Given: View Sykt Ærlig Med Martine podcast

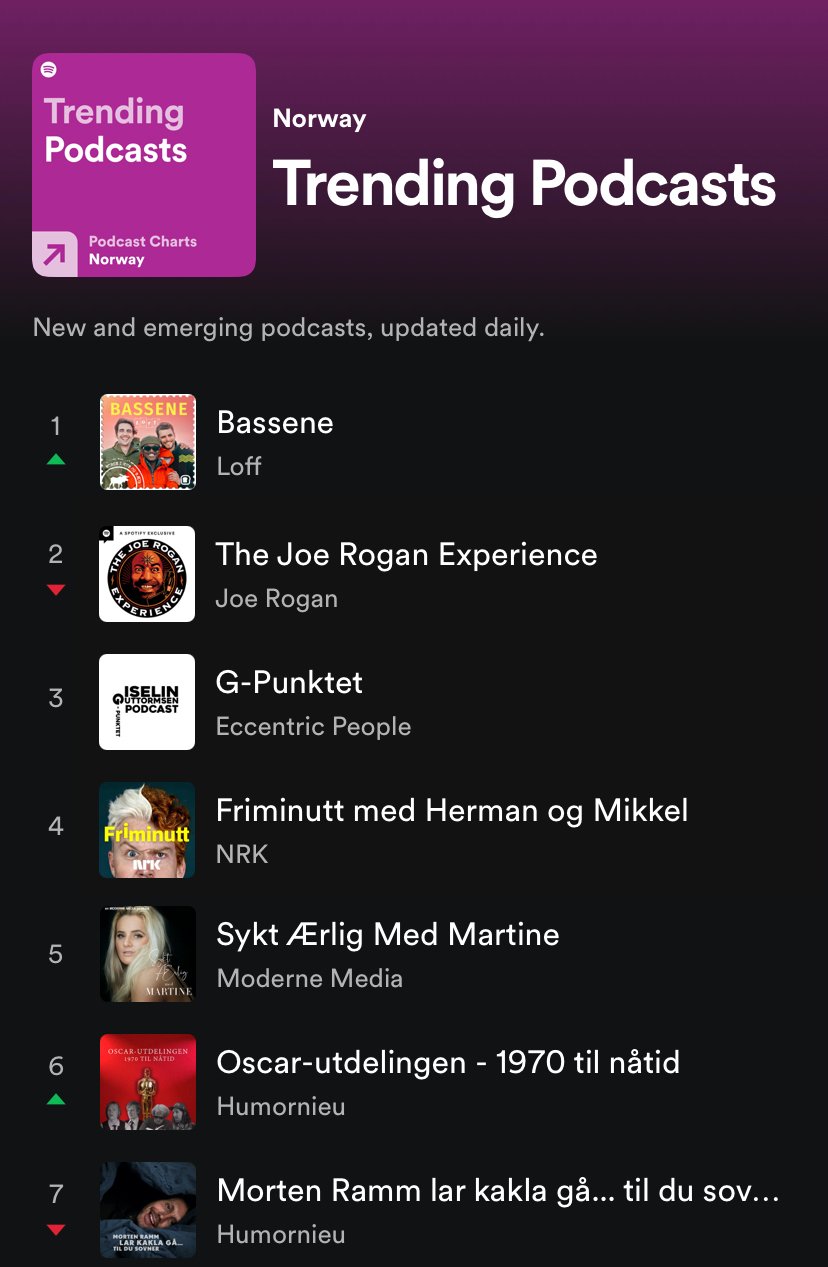Looking at the screenshot, I should tap(387, 935).
